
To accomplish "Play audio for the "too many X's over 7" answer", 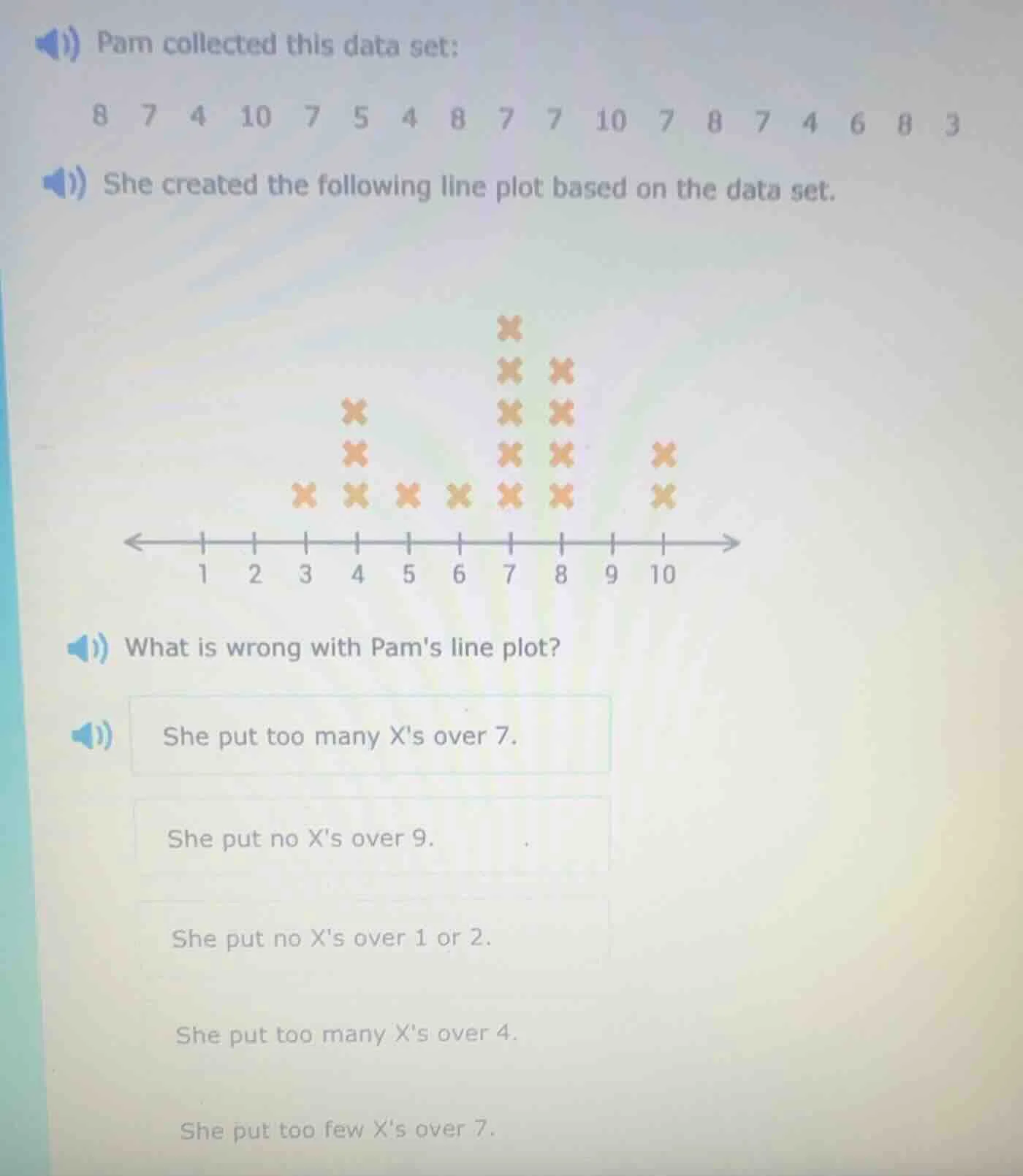I will point(92,736).
